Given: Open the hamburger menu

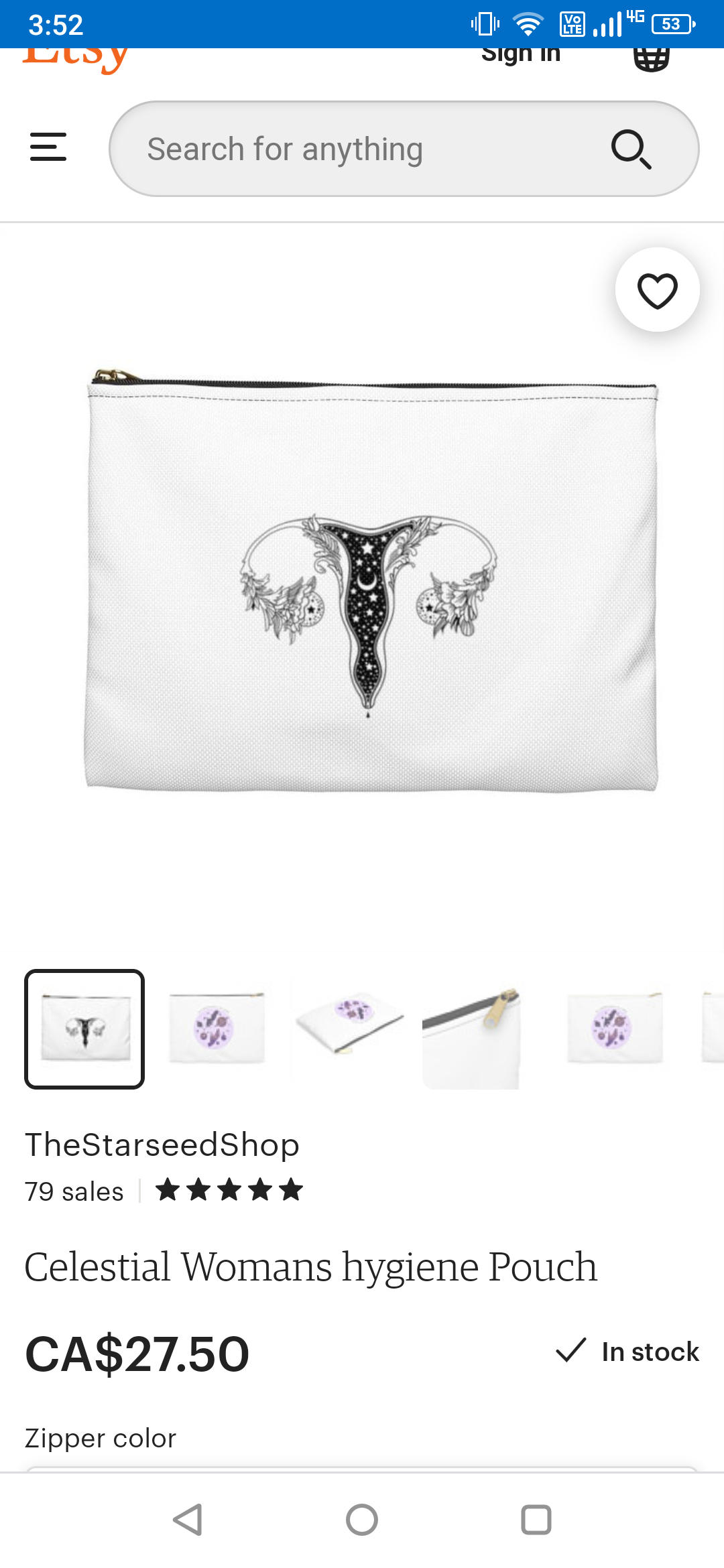Looking at the screenshot, I should (48, 147).
